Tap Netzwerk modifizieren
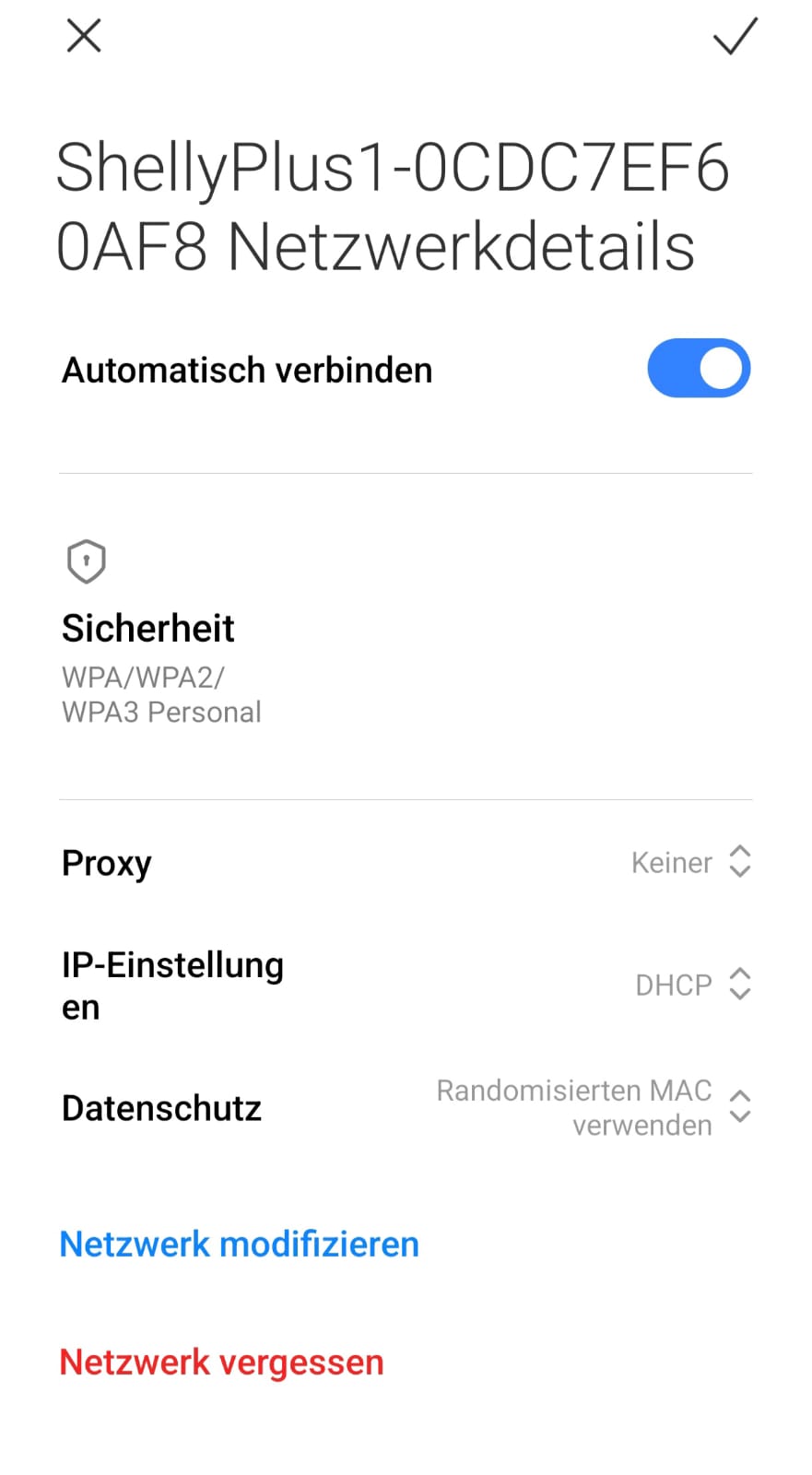This screenshot has width=812, height=1475. click(240, 1244)
